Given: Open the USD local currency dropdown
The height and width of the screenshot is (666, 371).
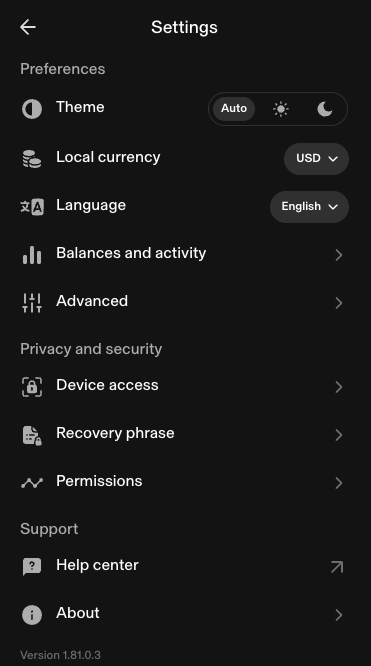Looking at the screenshot, I should pyautogui.click(x=317, y=158).
